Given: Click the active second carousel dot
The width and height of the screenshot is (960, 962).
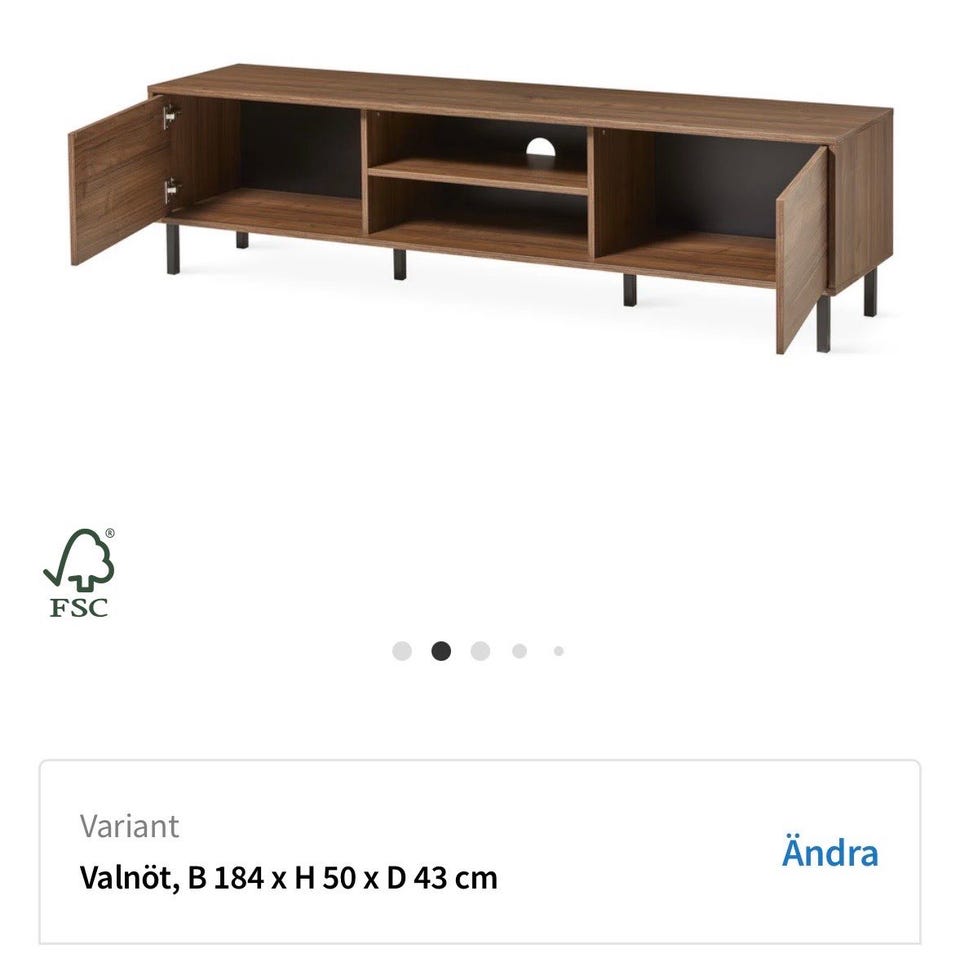Looking at the screenshot, I should click(441, 650).
